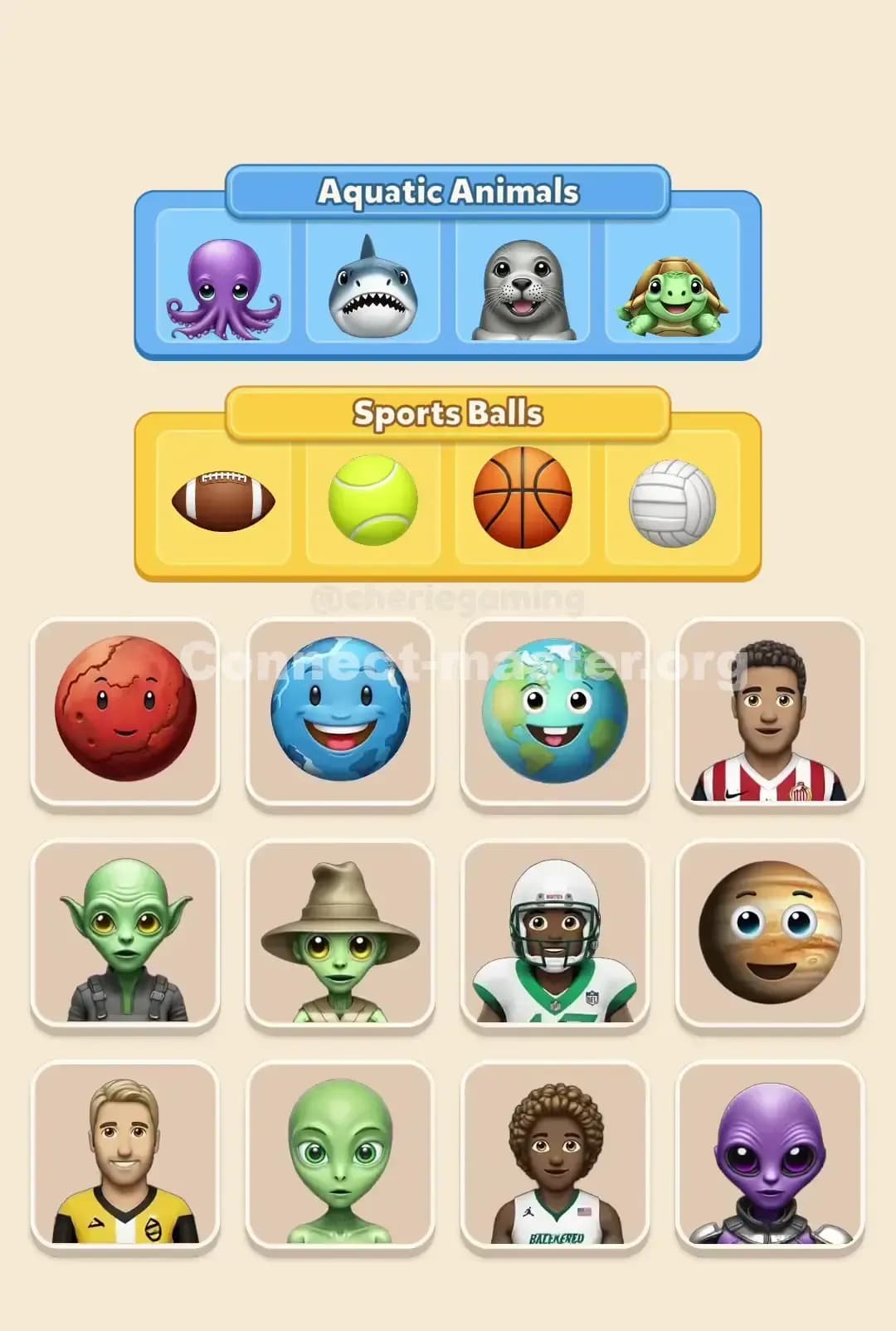Screen dimensions: 896x1331
Task: Select the green alien wearing a hat
Action: click(340, 936)
